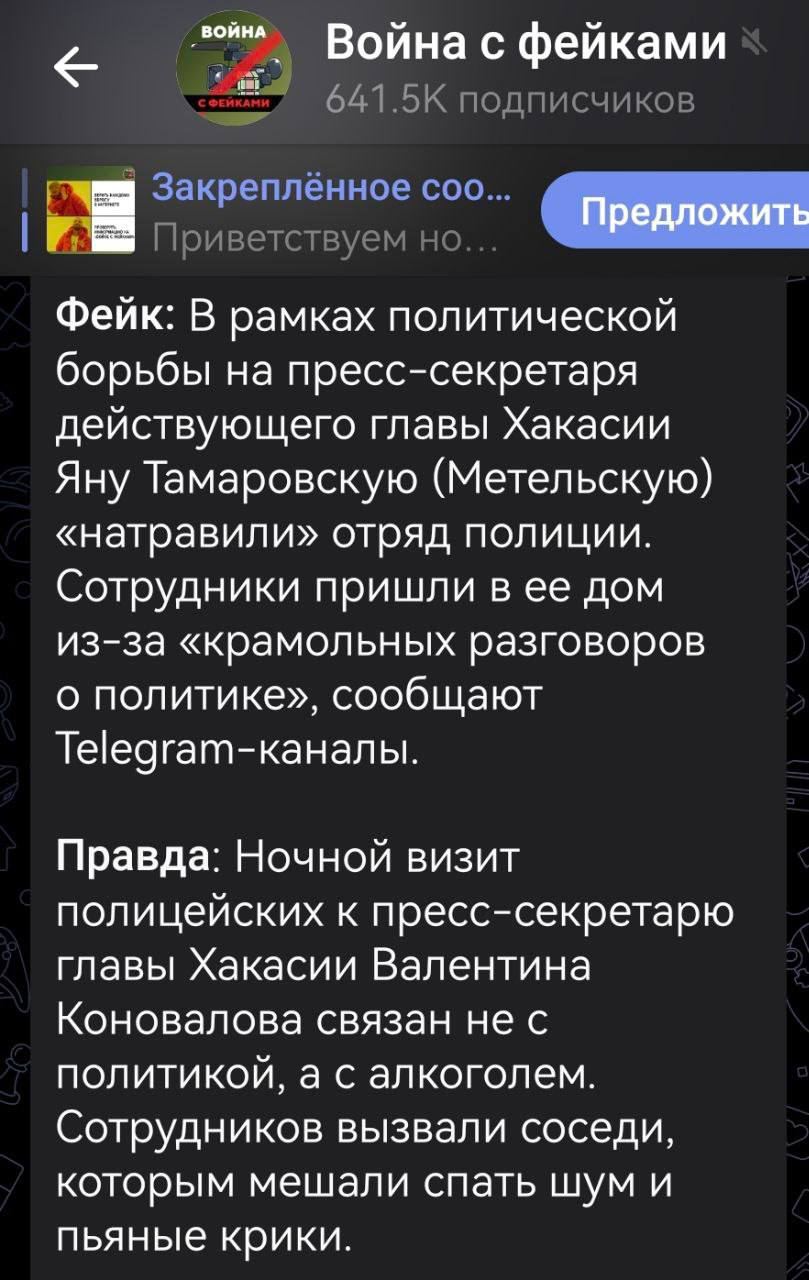The image size is (809, 1280).
Task: Open the Война с фейками channel profile
Action: (x=526, y=66)
